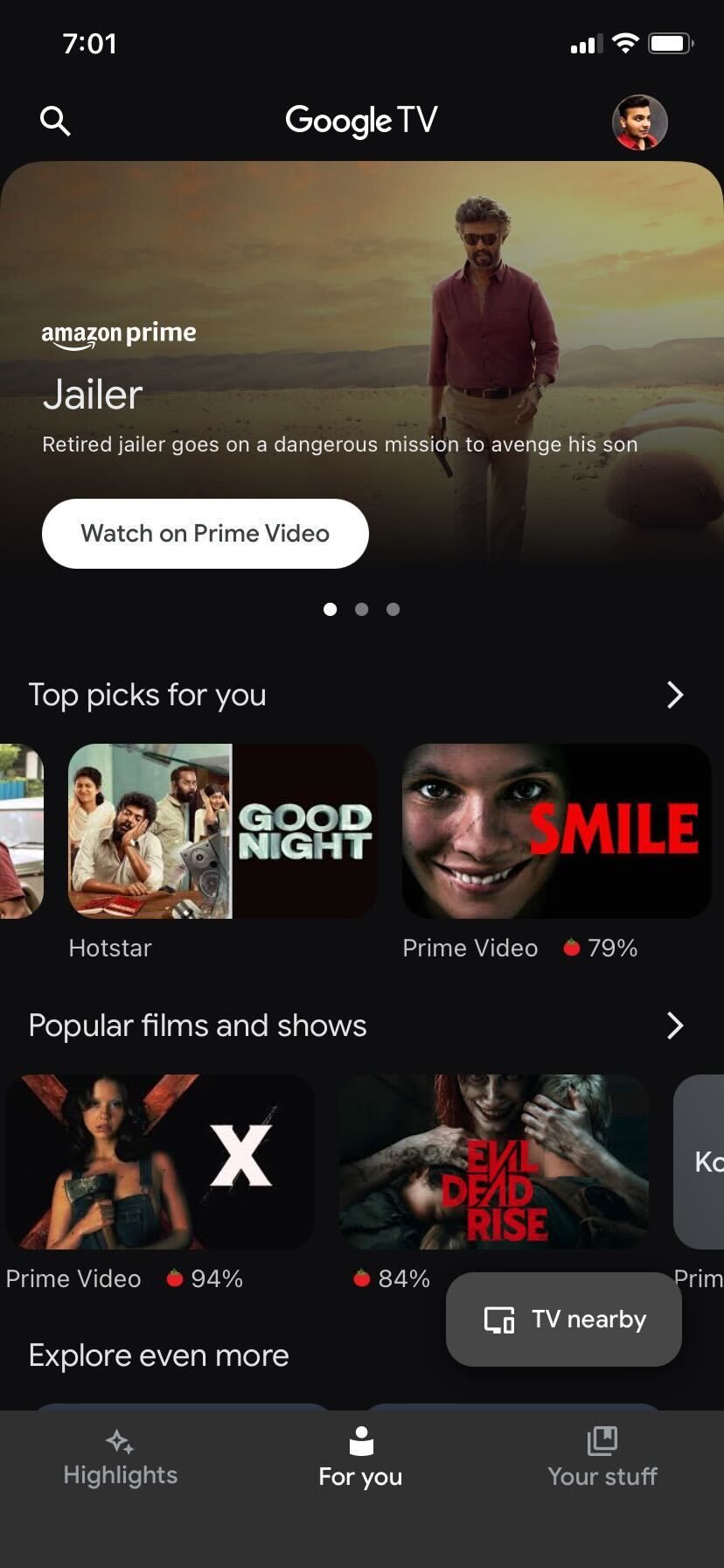Tap the Rotten Tomatoes icon beside Smile's rating
The height and width of the screenshot is (1568, 724).
tap(571, 947)
